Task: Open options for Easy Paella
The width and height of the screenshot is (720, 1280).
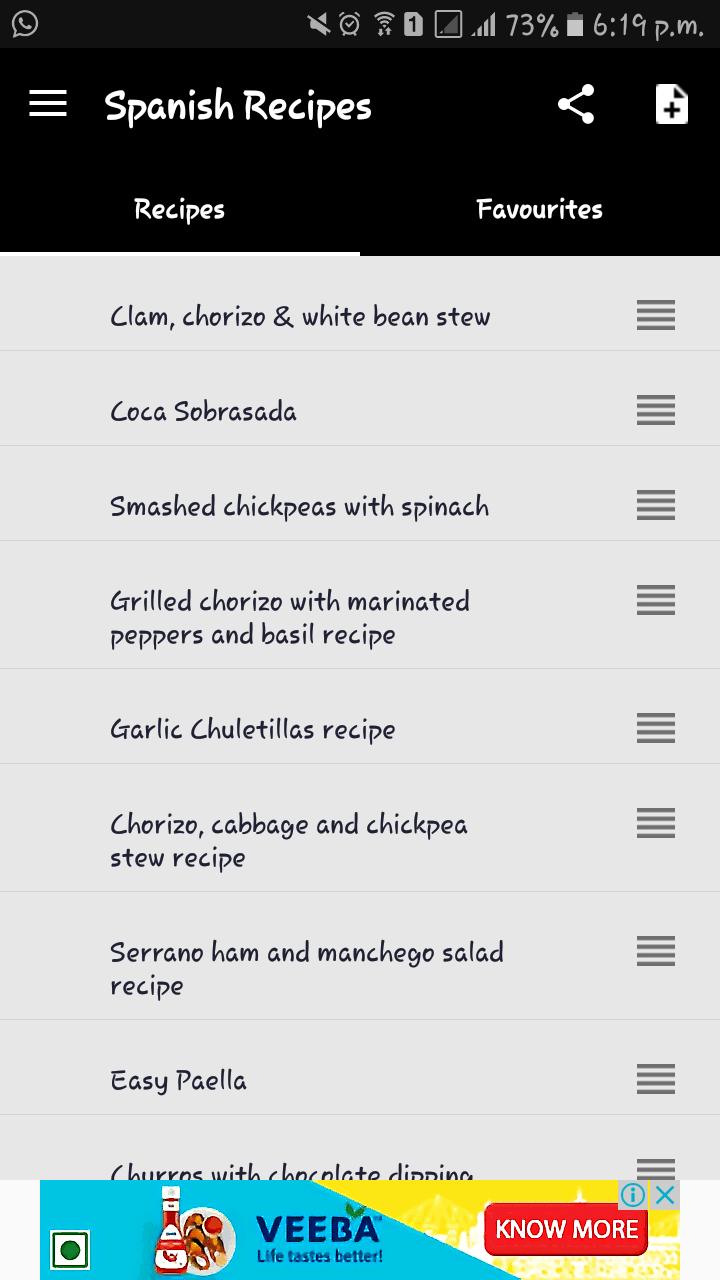Action: click(655, 1079)
